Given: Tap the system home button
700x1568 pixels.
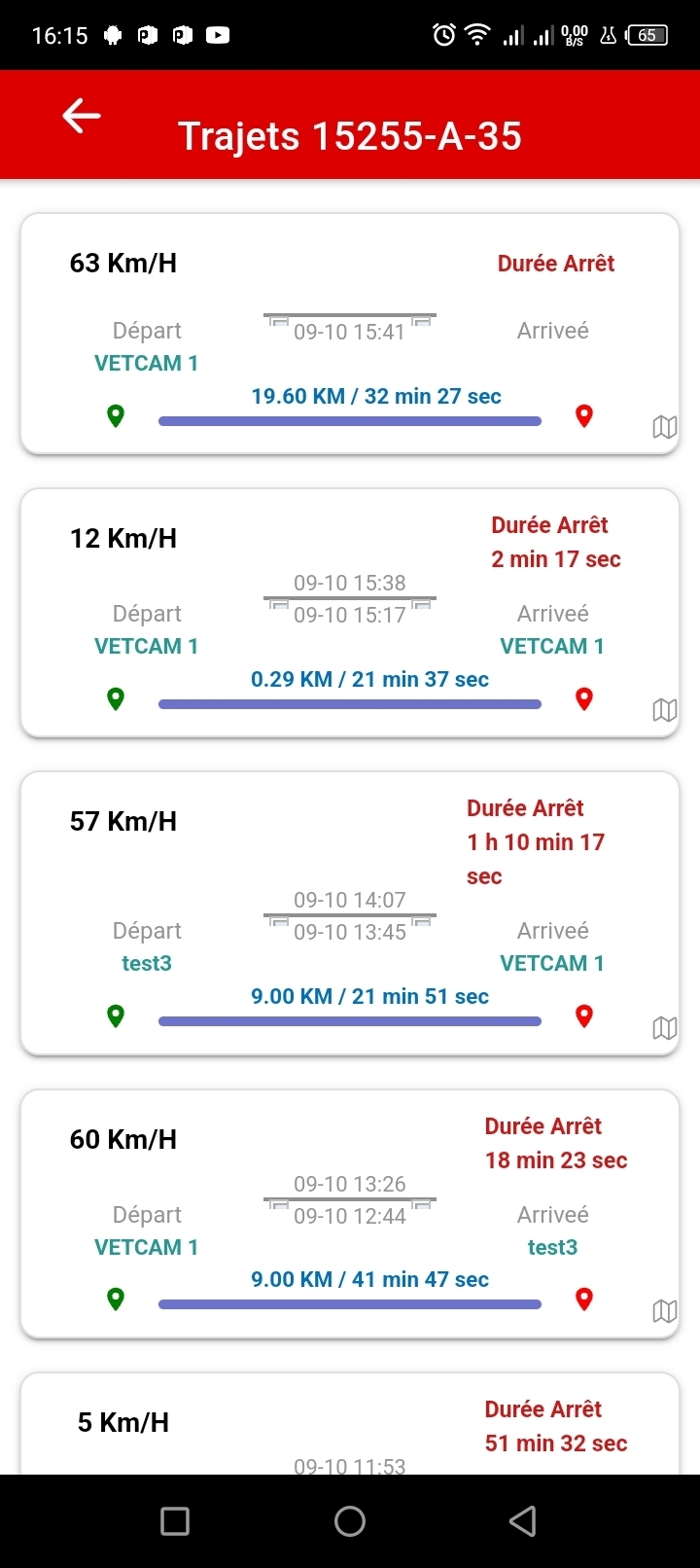Looking at the screenshot, I should coord(350,1521).
